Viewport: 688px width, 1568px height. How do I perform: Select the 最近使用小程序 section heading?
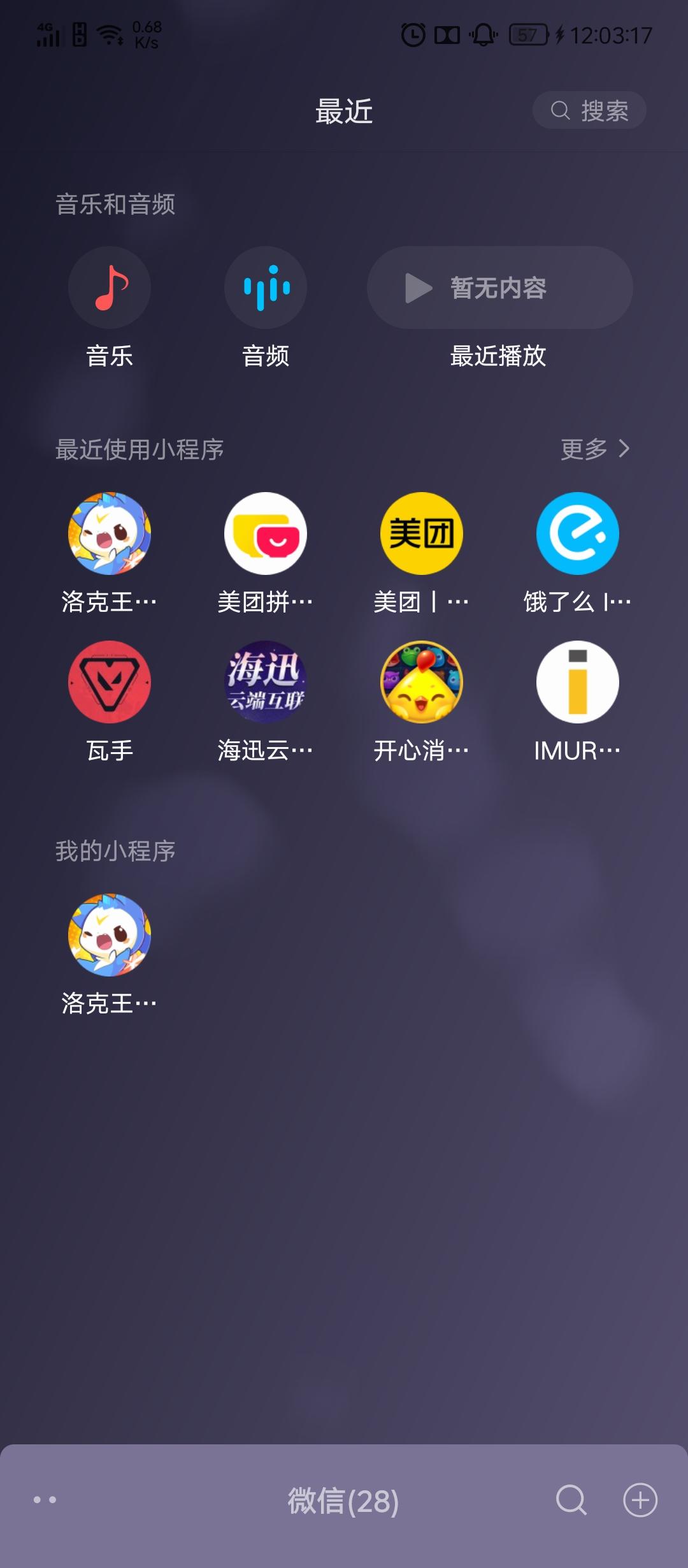click(x=139, y=449)
